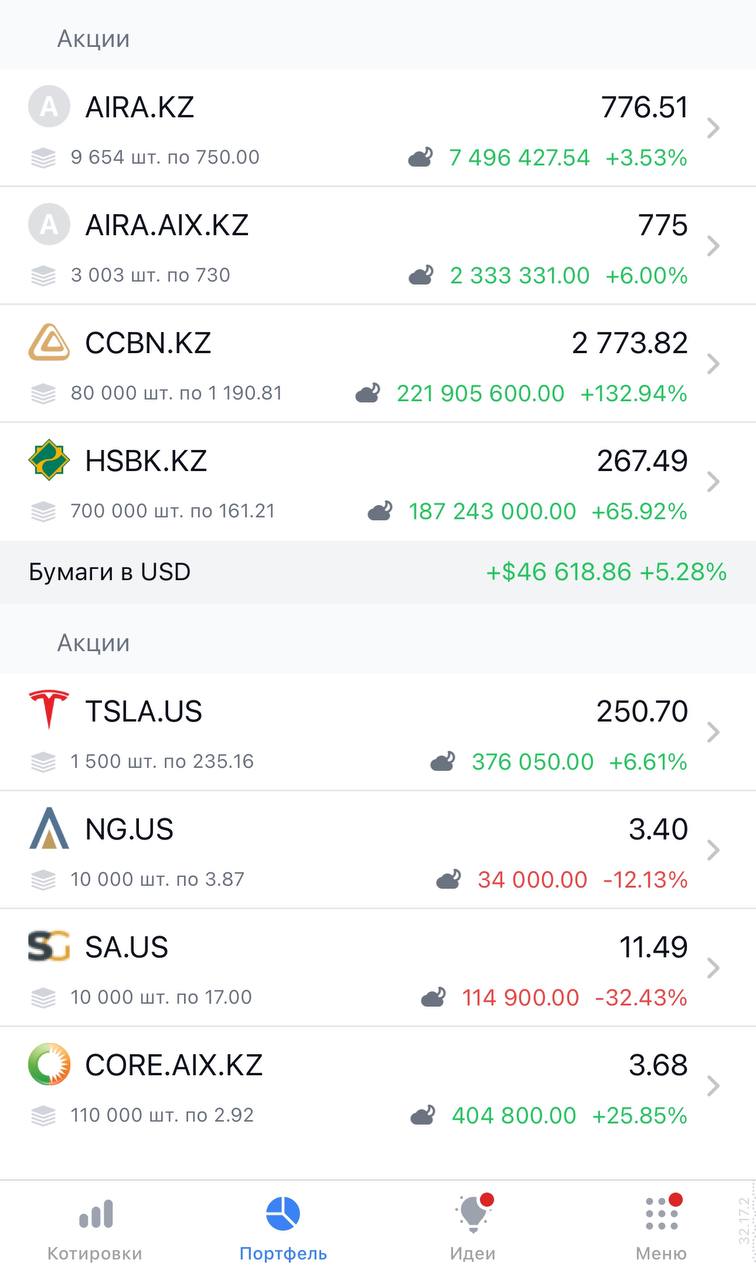The height and width of the screenshot is (1280, 756).
Task: Select the HSBK.KZ stock row
Action: pyautogui.click(x=378, y=483)
